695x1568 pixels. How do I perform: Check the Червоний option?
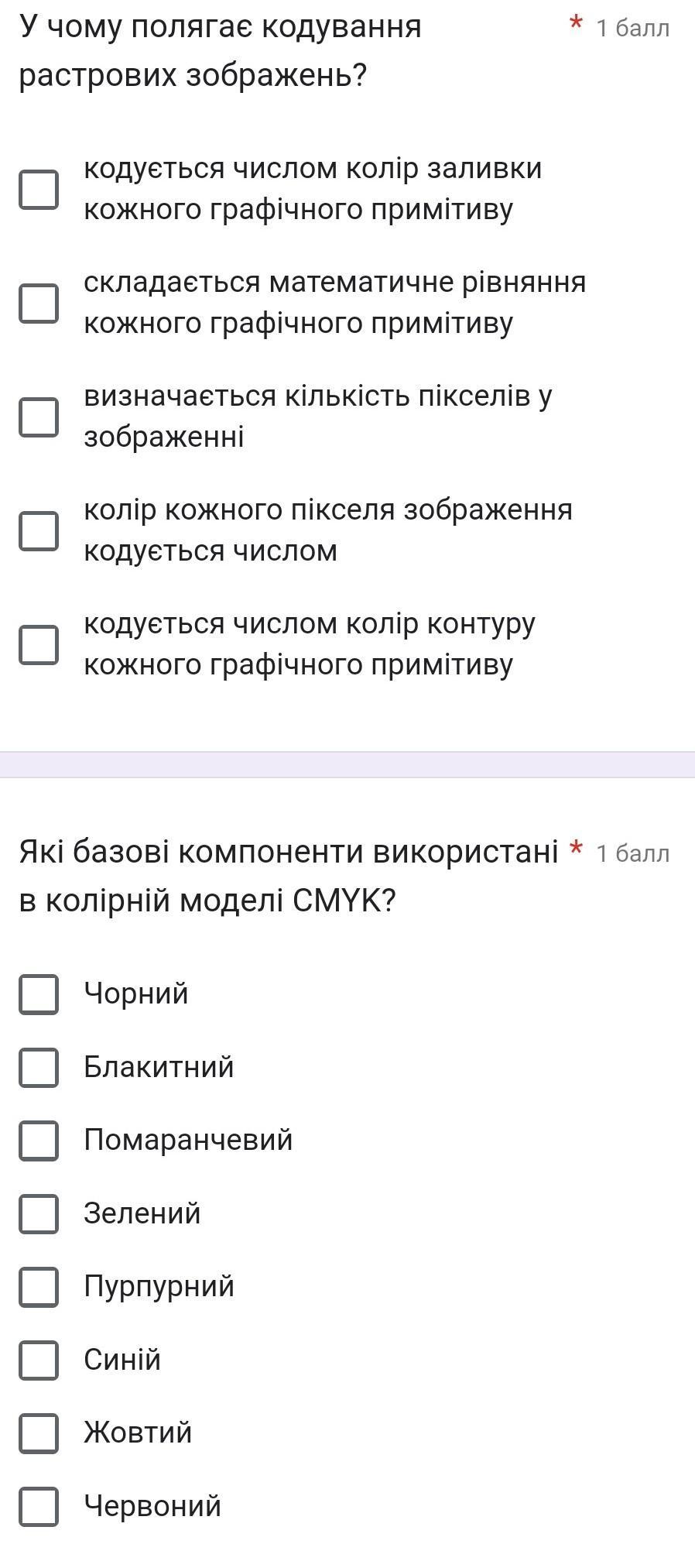(39, 1506)
